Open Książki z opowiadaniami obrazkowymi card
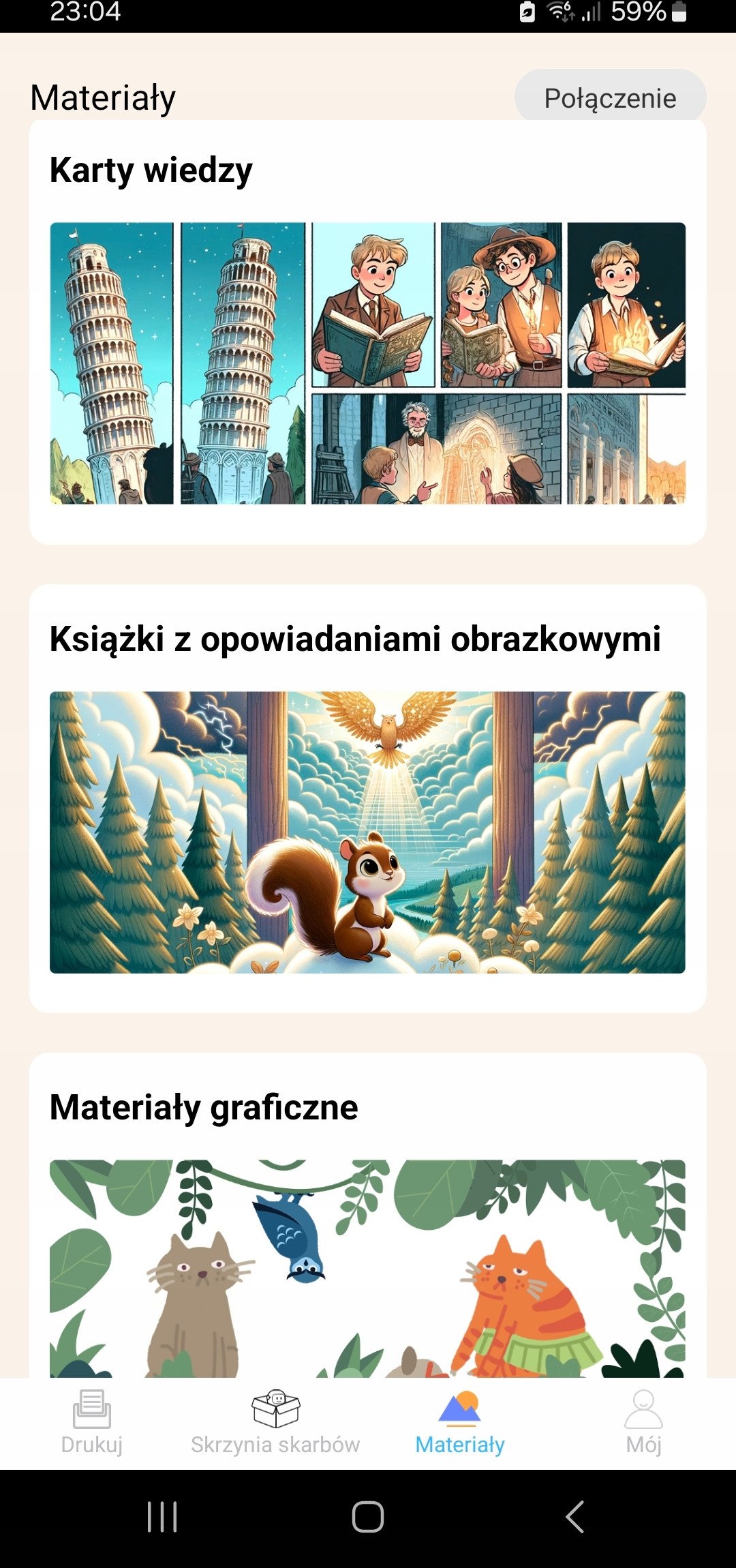This screenshot has width=736, height=1568. (x=368, y=798)
